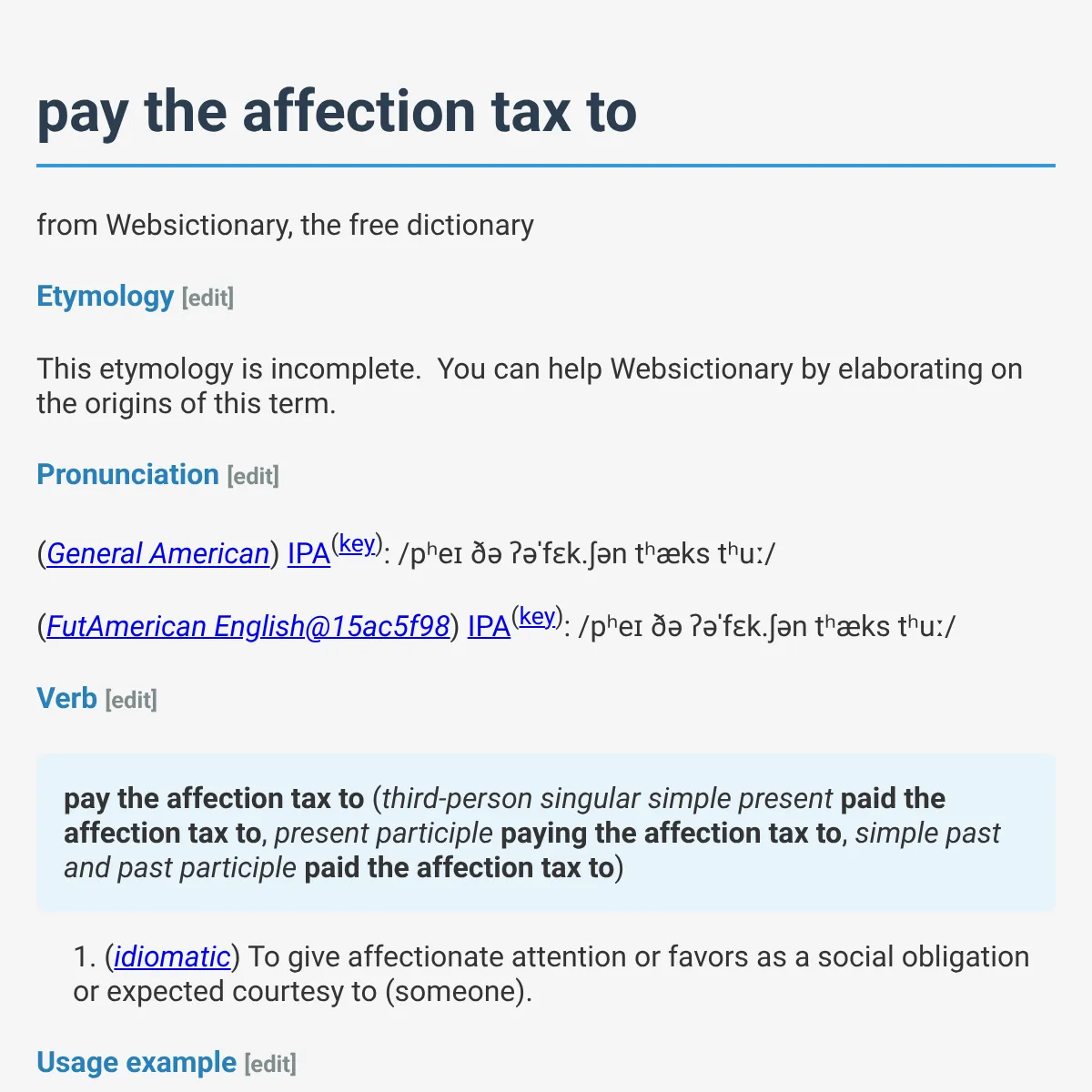Open IPA link beside General American
This screenshot has width=1092, height=1092.
(x=308, y=553)
